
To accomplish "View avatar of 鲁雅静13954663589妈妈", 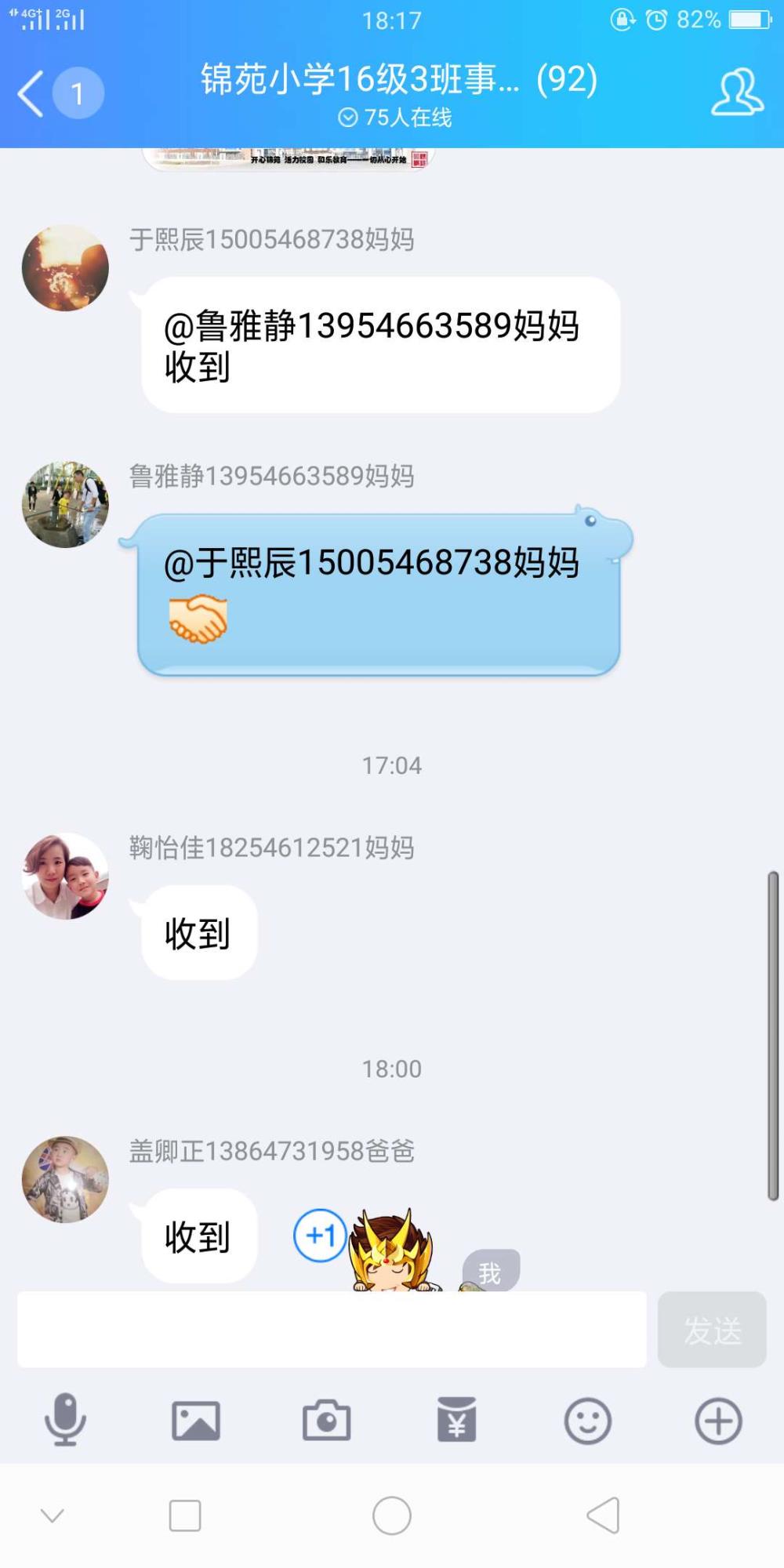I will click(x=65, y=504).
